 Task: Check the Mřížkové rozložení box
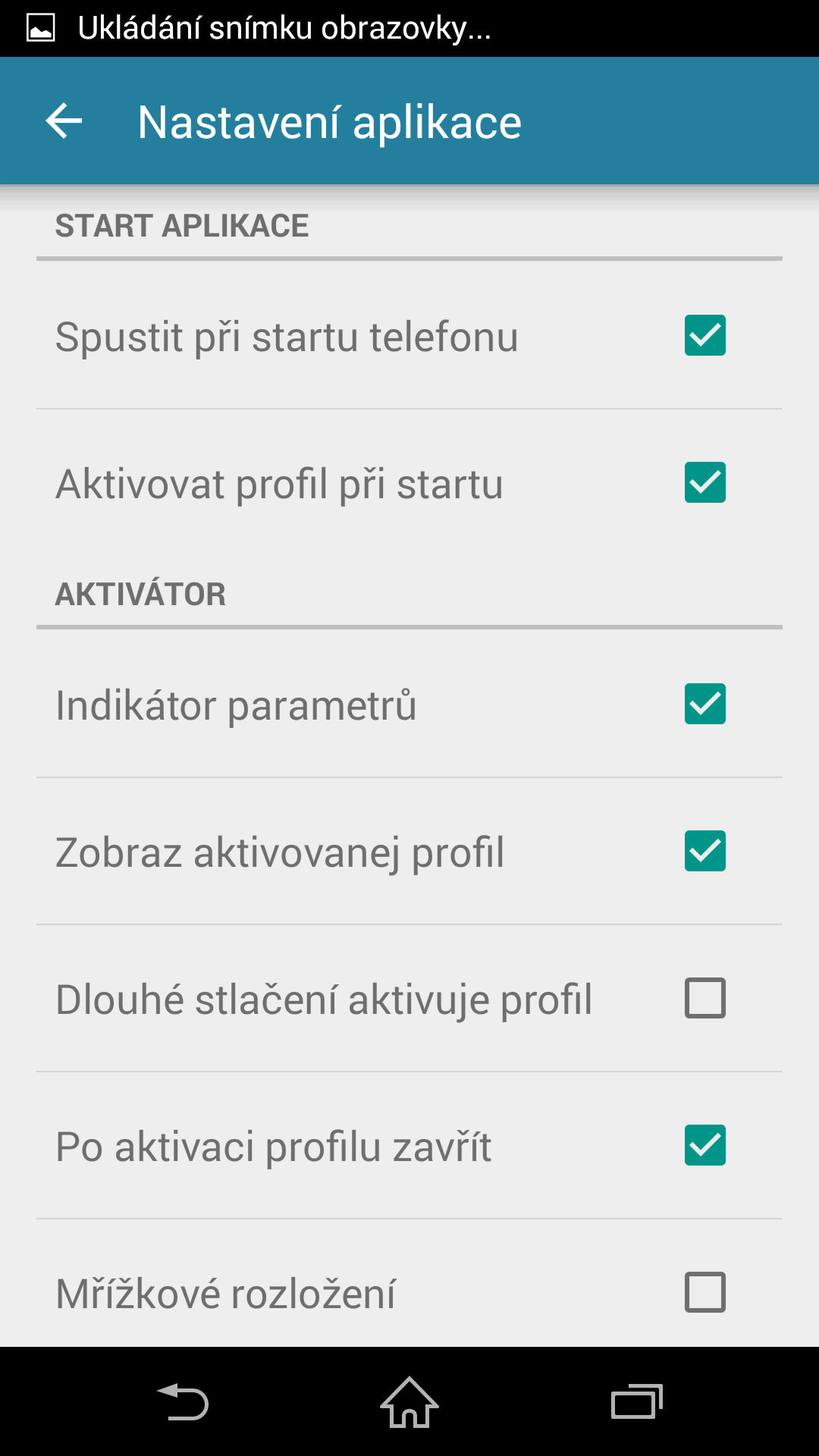pyautogui.click(x=704, y=1292)
